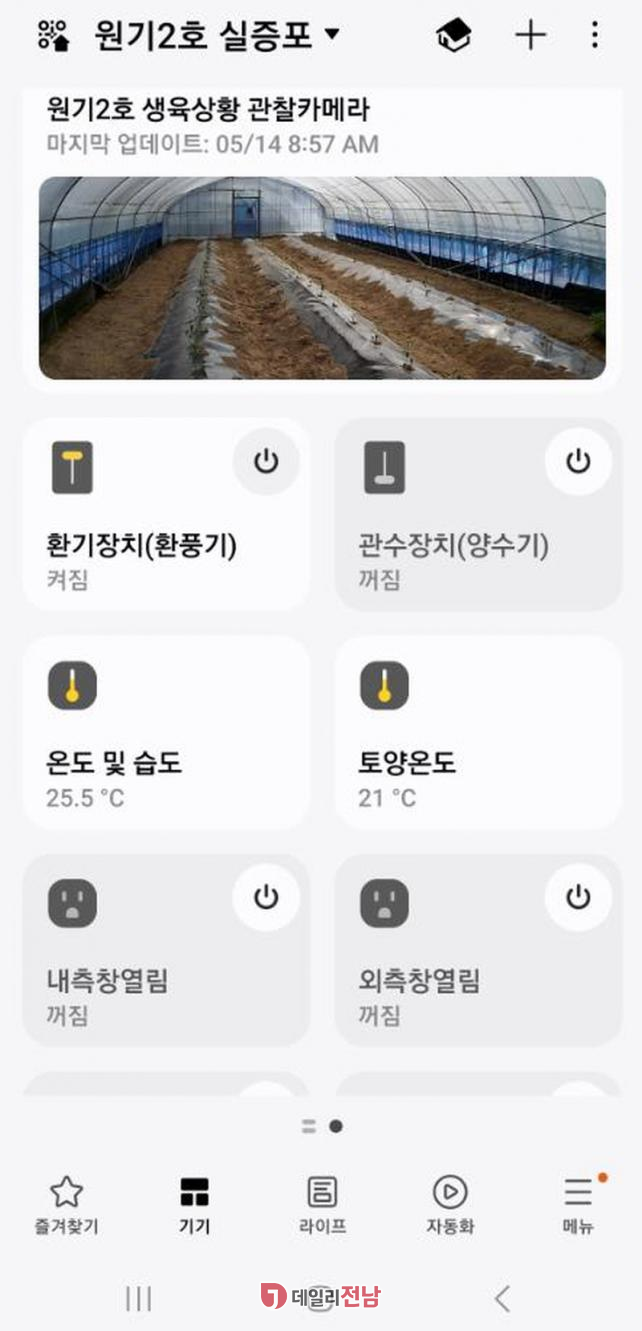The height and width of the screenshot is (1331, 642).
Task: Switch to the 라이프 tab
Action: (322, 1203)
